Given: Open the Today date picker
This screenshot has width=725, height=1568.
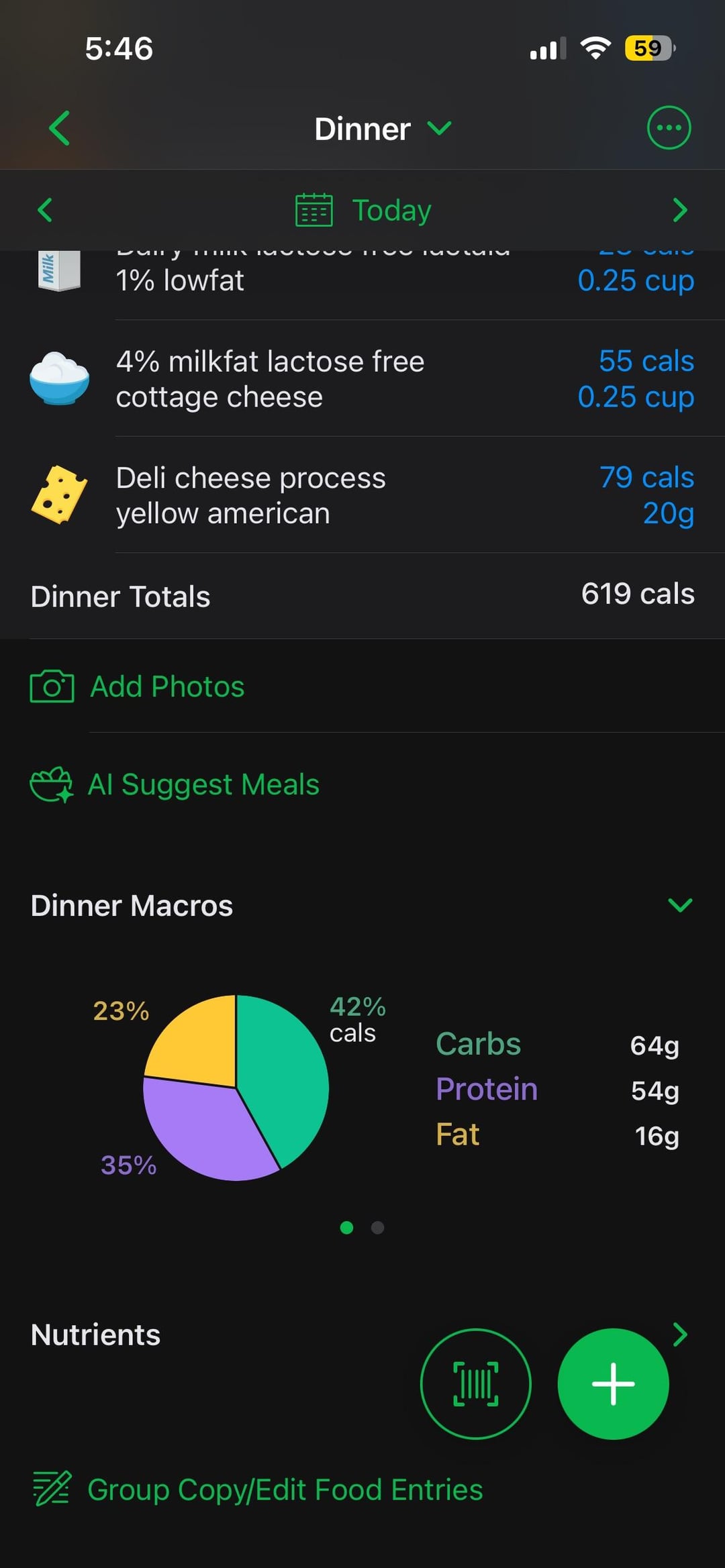Looking at the screenshot, I should click(364, 211).
